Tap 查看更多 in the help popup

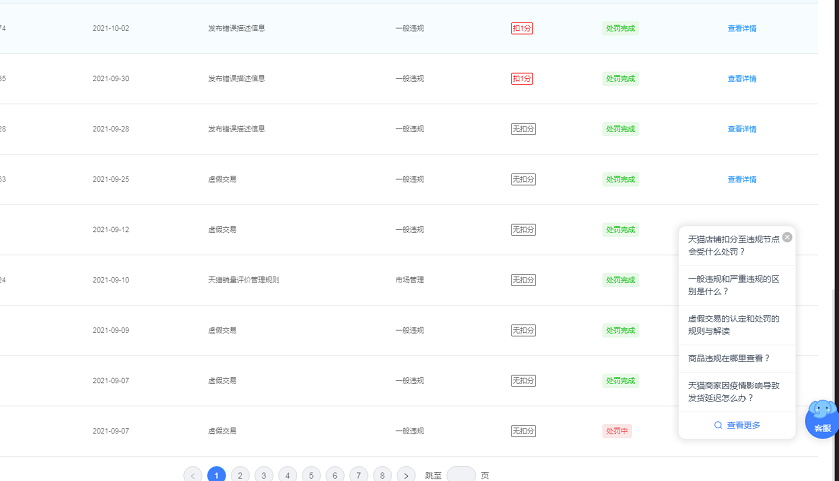737,425
